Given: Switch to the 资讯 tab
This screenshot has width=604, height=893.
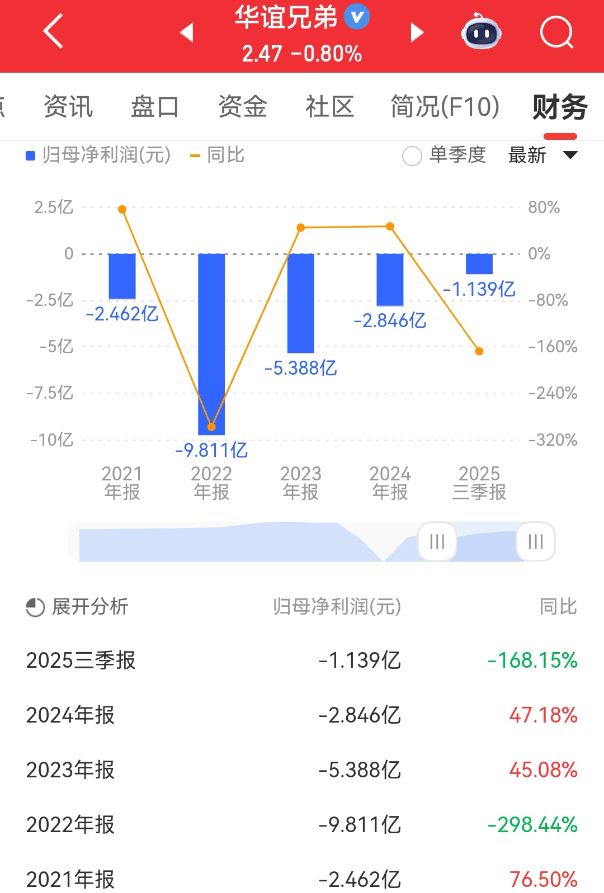Looking at the screenshot, I should tap(68, 106).
